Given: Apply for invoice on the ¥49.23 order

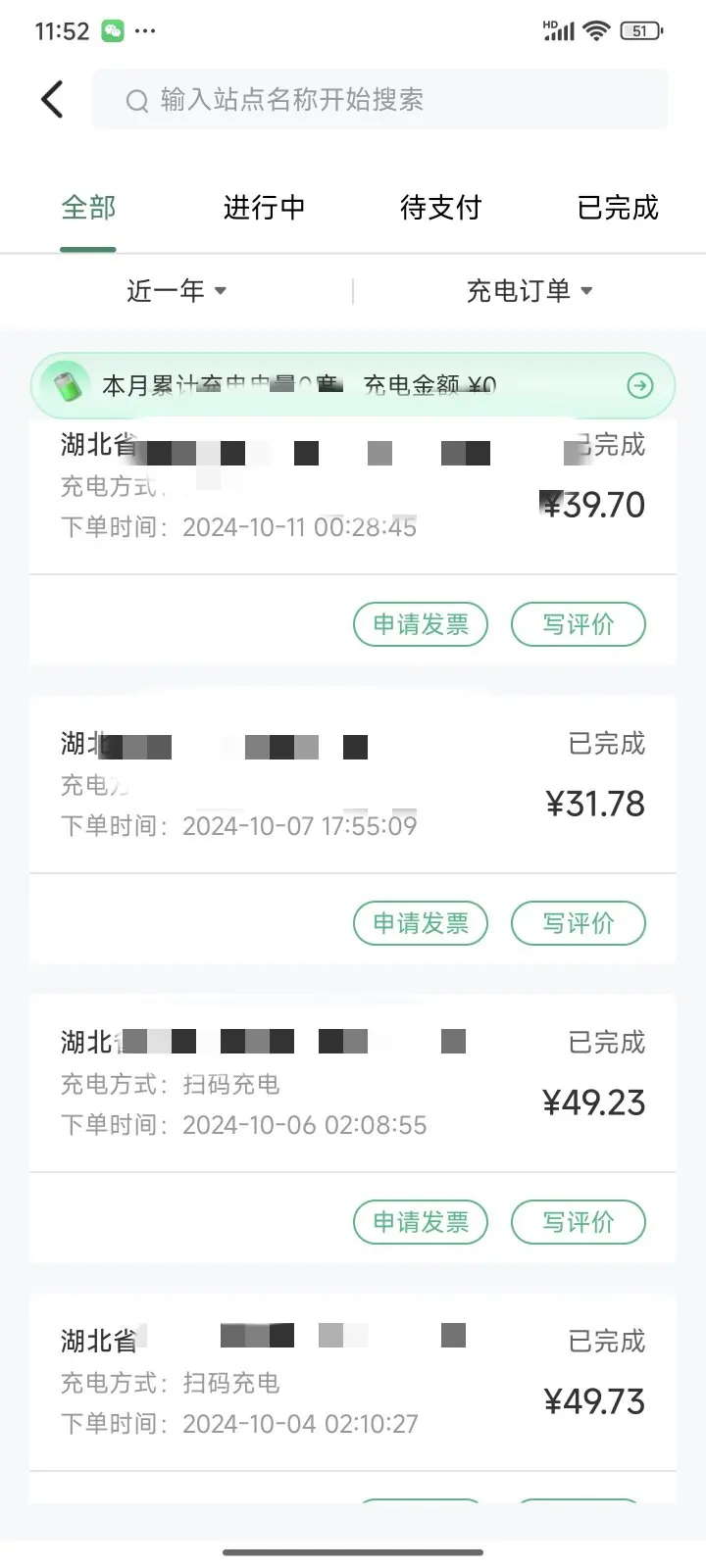Looking at the screenshot, I should pos(421,1222).
